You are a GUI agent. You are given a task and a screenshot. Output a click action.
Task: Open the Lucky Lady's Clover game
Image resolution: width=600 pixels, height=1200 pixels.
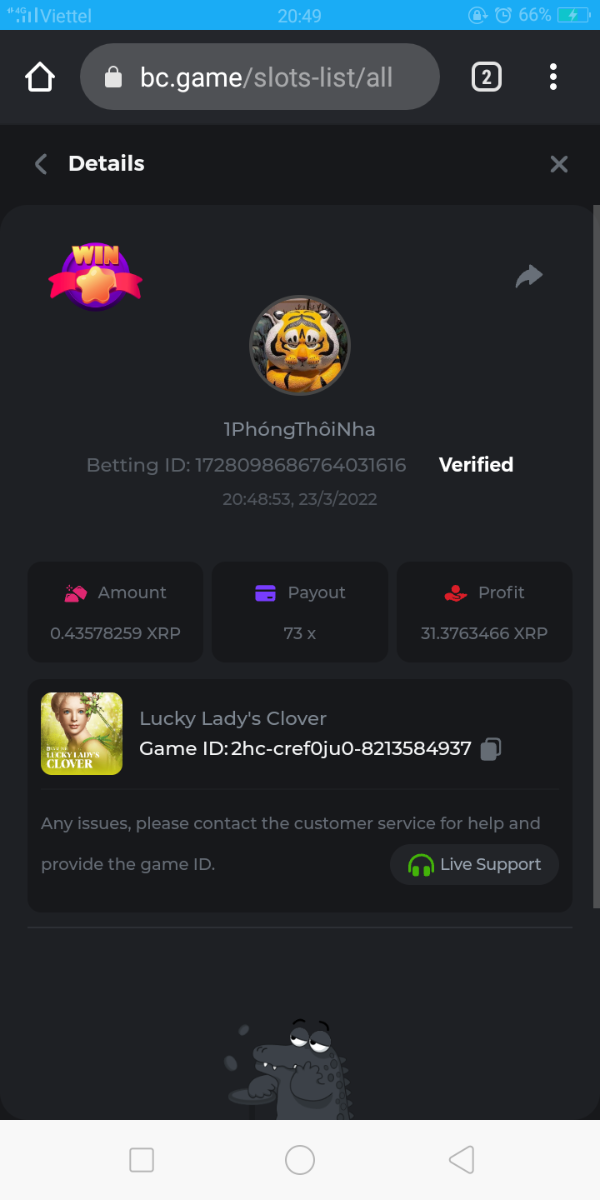coord(82,734)
